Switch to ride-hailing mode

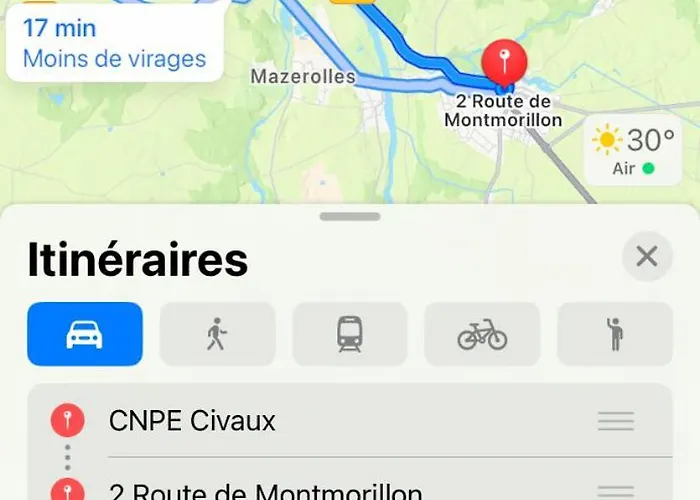(x=615, y=334)
